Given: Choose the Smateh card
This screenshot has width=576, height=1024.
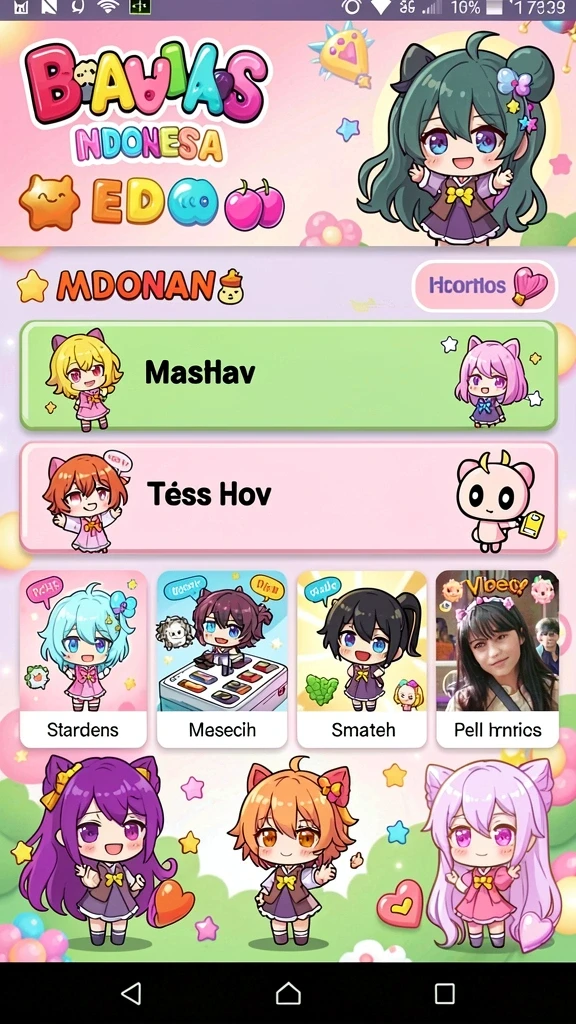Looking at the screenshot, I should [x=362, y=659].
